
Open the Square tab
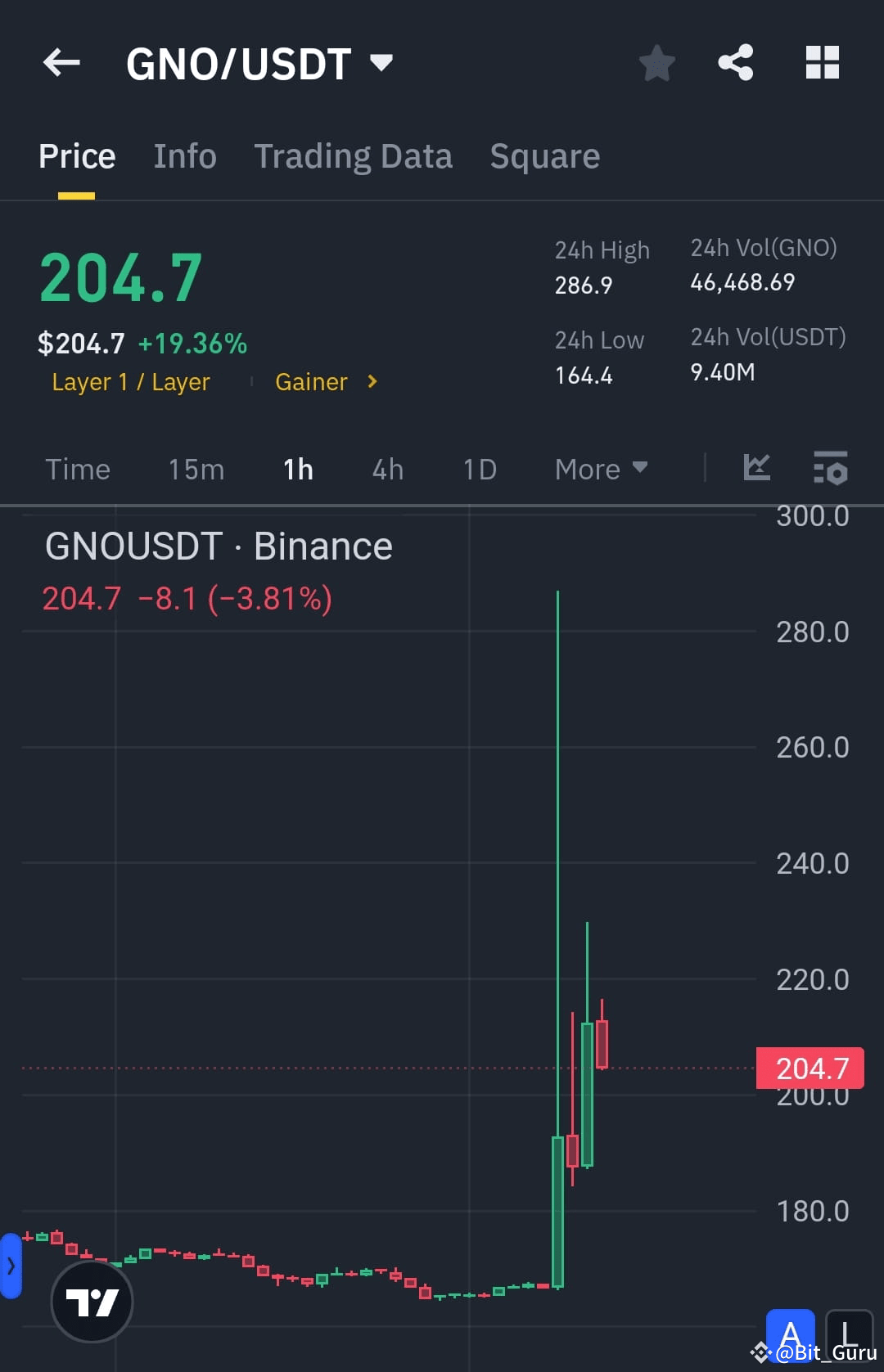[x=544, y=155]
